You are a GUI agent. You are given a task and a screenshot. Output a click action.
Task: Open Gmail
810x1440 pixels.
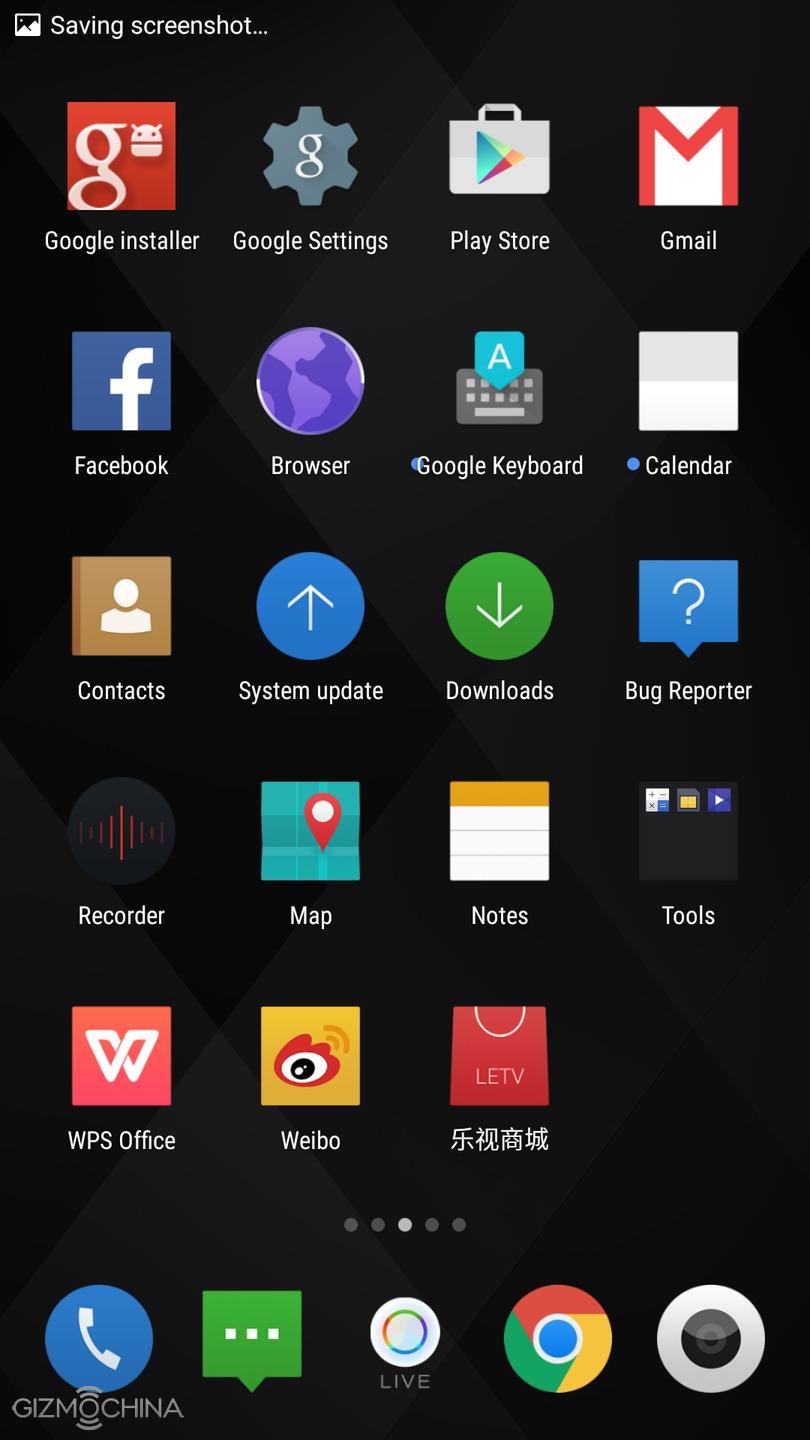coord(688,156)
